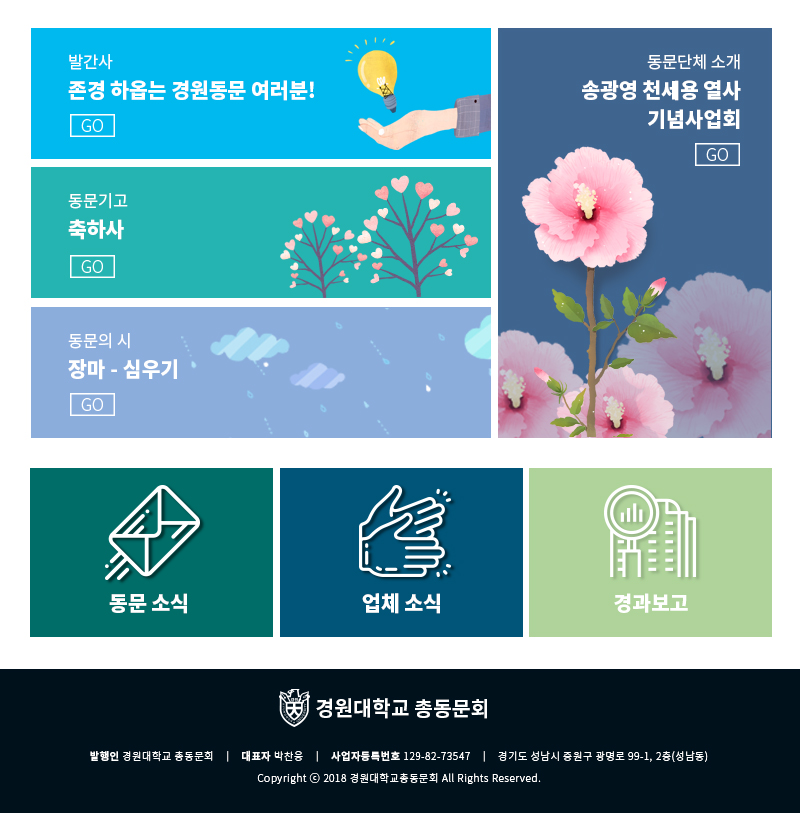Tap GO under 장마 - 심우기 poem
This screenshot has width=800, height=813.
(92, 405)
